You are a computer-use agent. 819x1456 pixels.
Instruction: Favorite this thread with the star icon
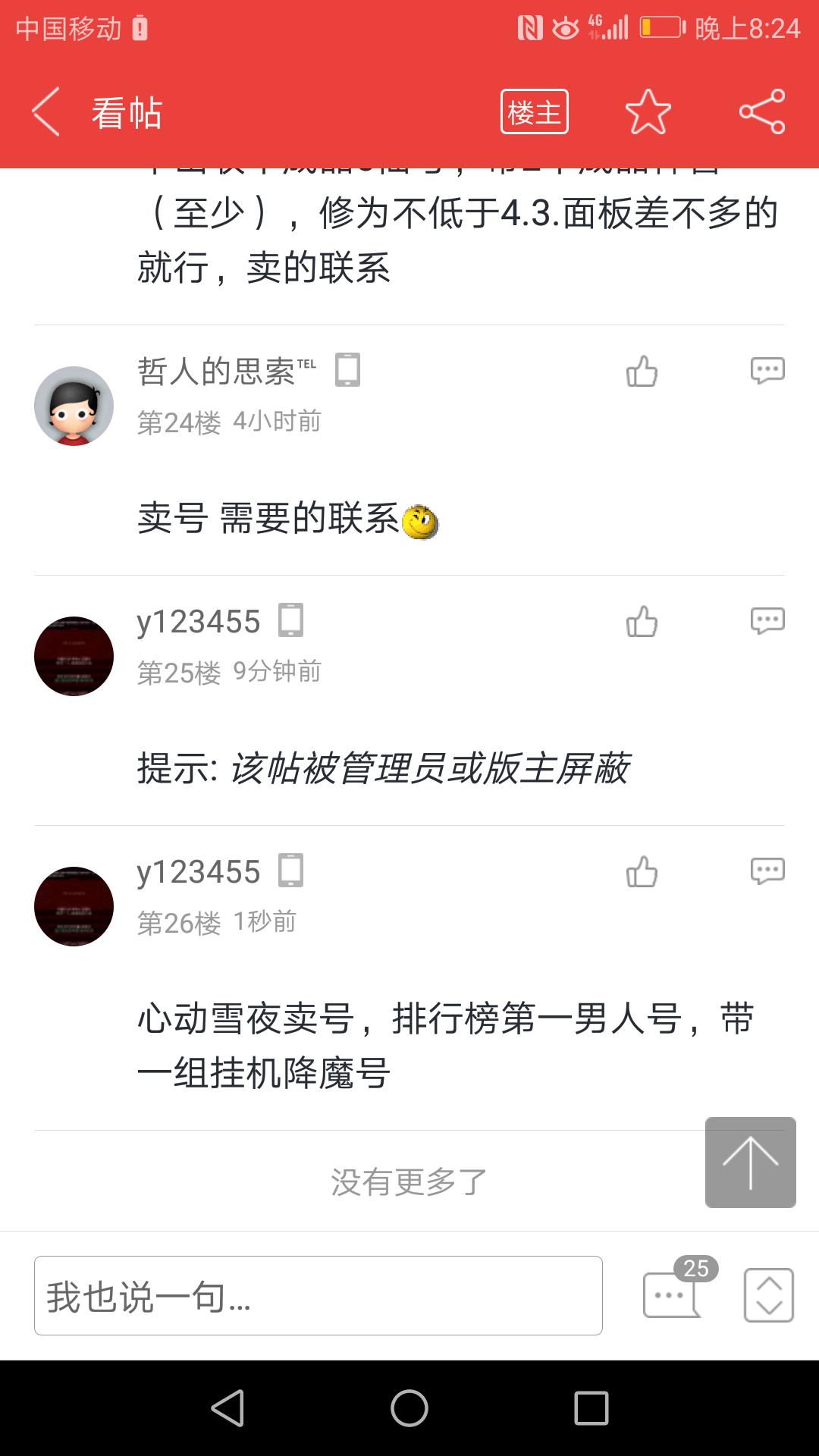click(648, 112)
